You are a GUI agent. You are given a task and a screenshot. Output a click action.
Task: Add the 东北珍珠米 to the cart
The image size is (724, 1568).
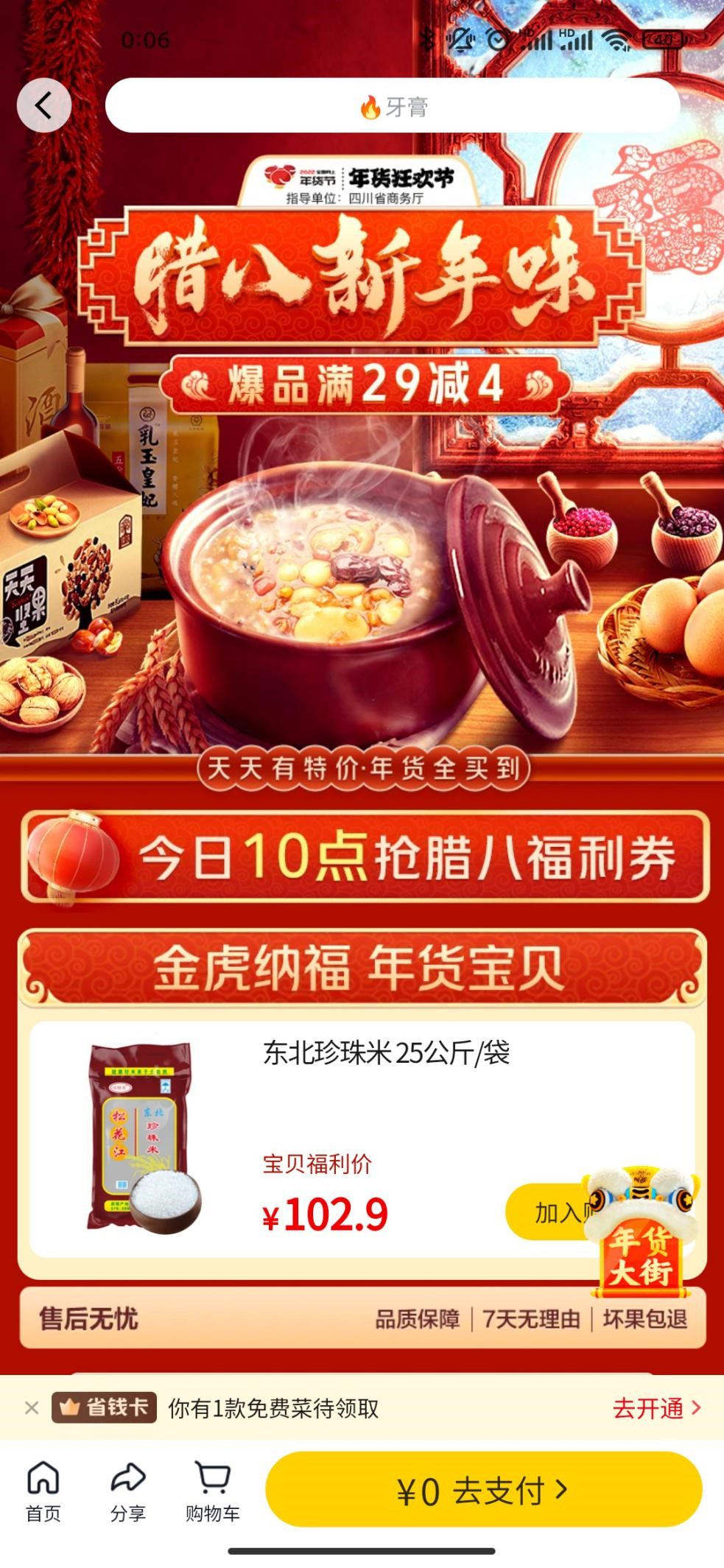(x=546, y=1212)
